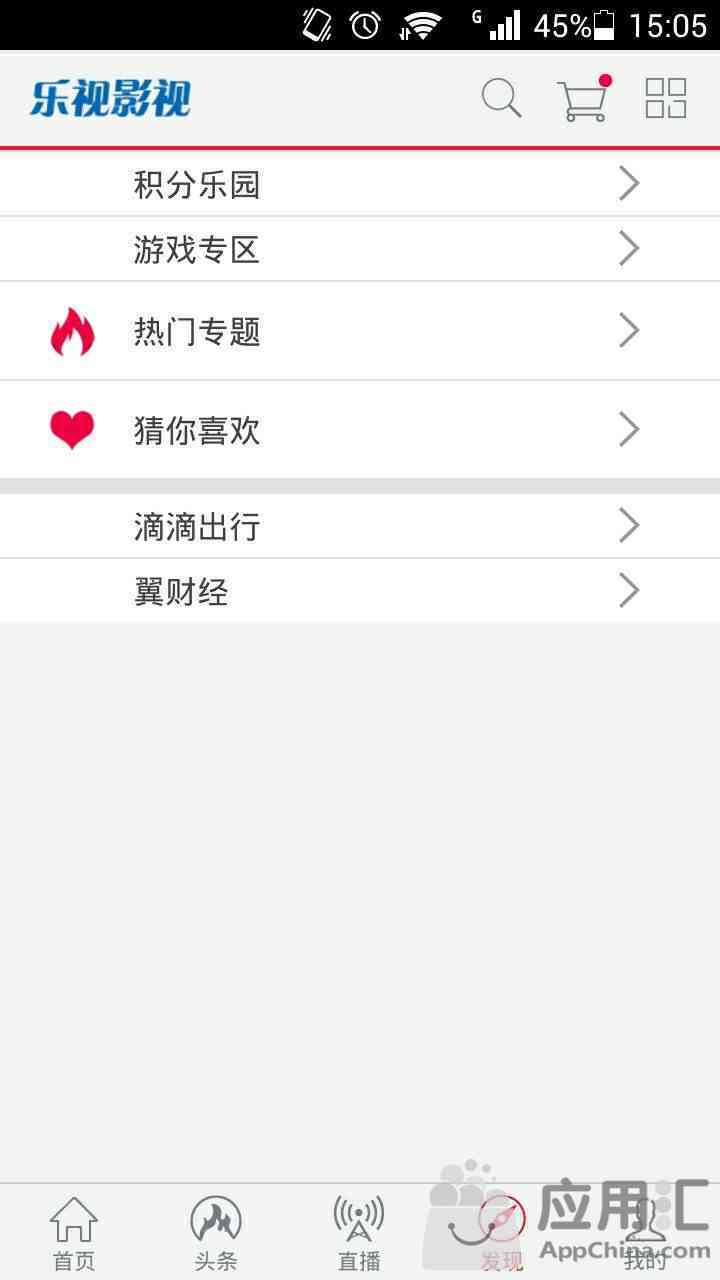This screenshot has width=720, height=1280.
Task: Select the 发现 tab
Action: click(x=502, y=1233)
